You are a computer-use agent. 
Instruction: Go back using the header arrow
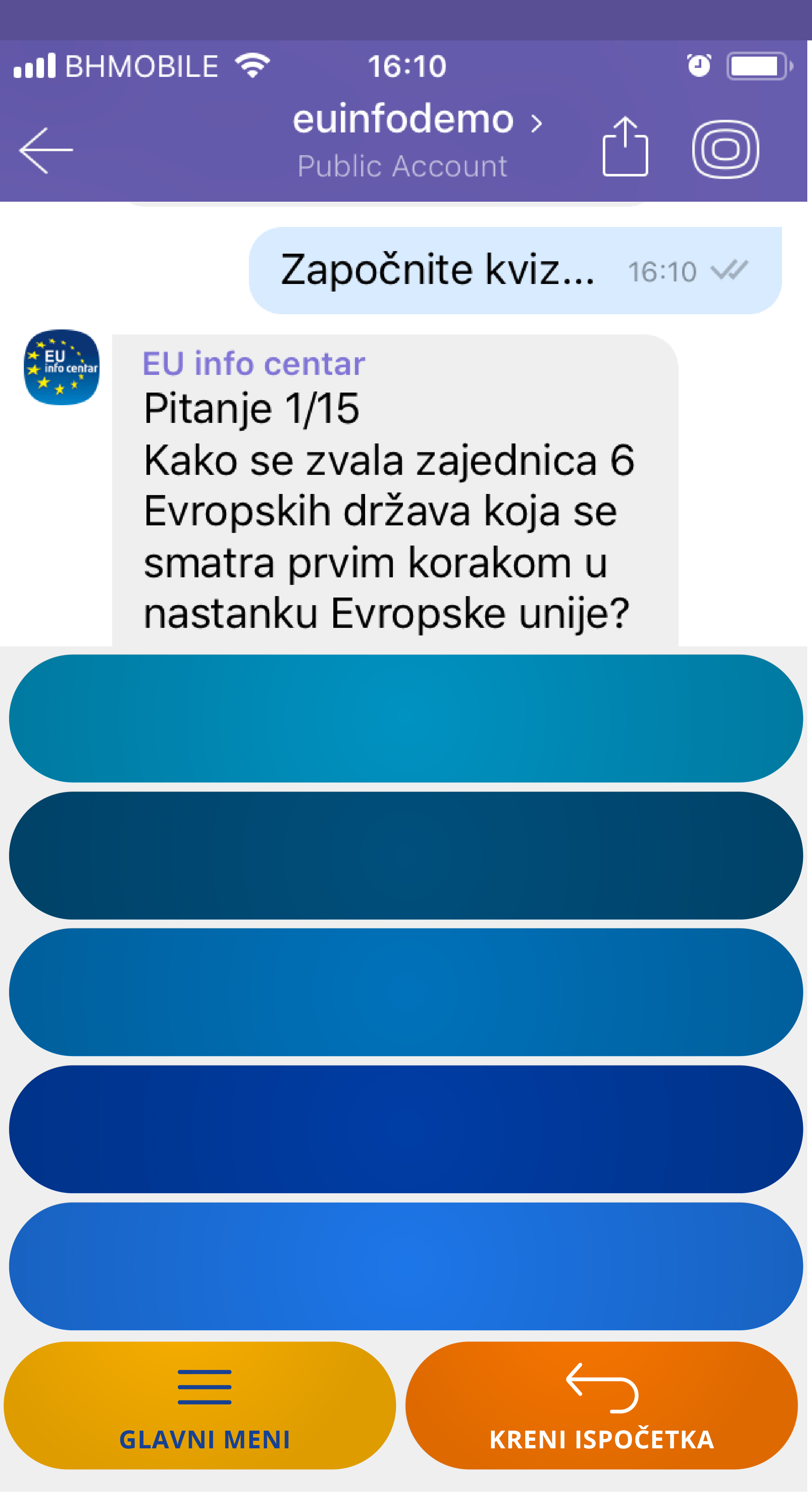[x=46, y=150]
